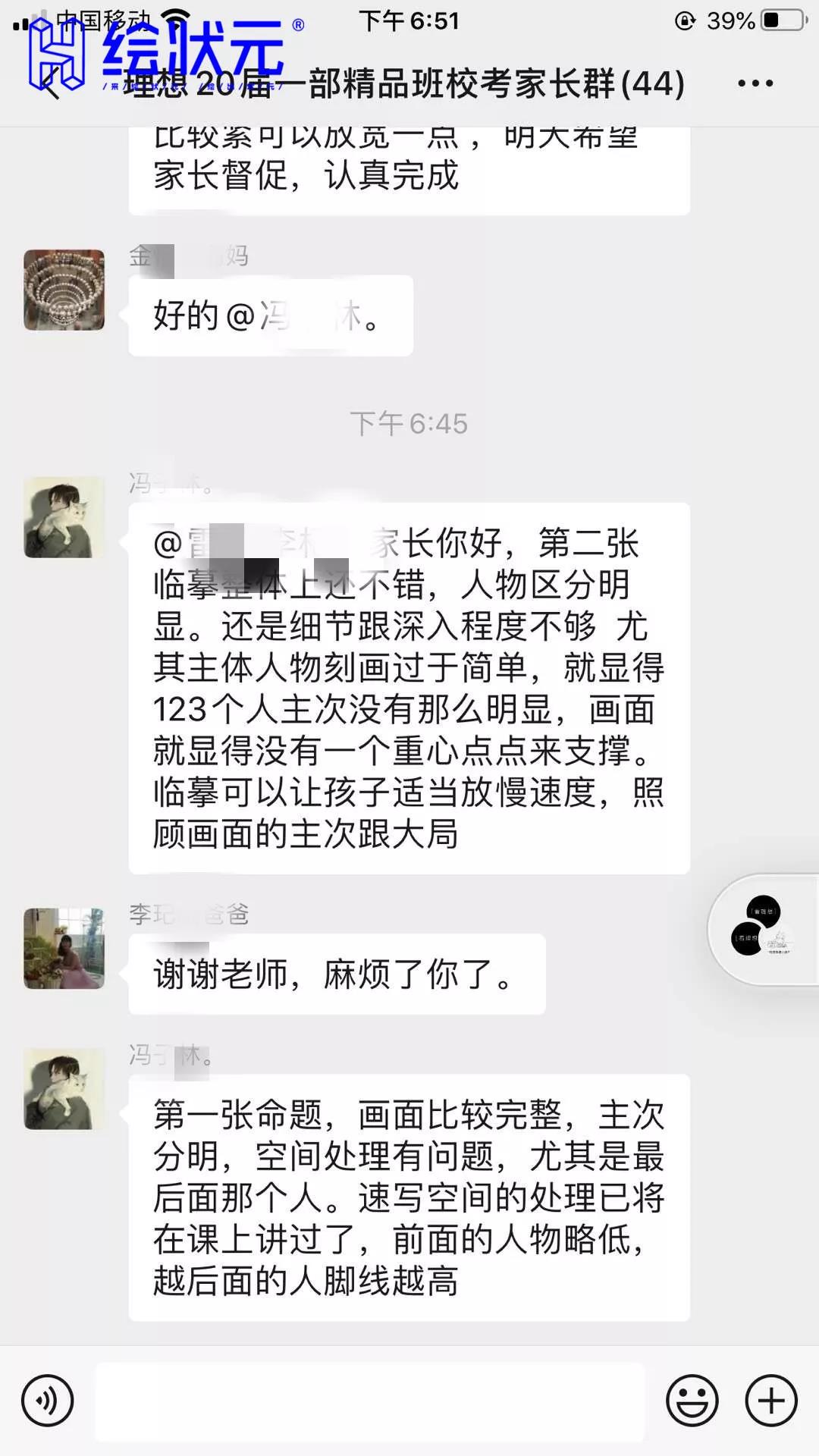This screenshot has height=1456, width=819.
Task: Open the avatar beside 谢谢老师 message
Action: pyautogui.click(x=64, y=948)
